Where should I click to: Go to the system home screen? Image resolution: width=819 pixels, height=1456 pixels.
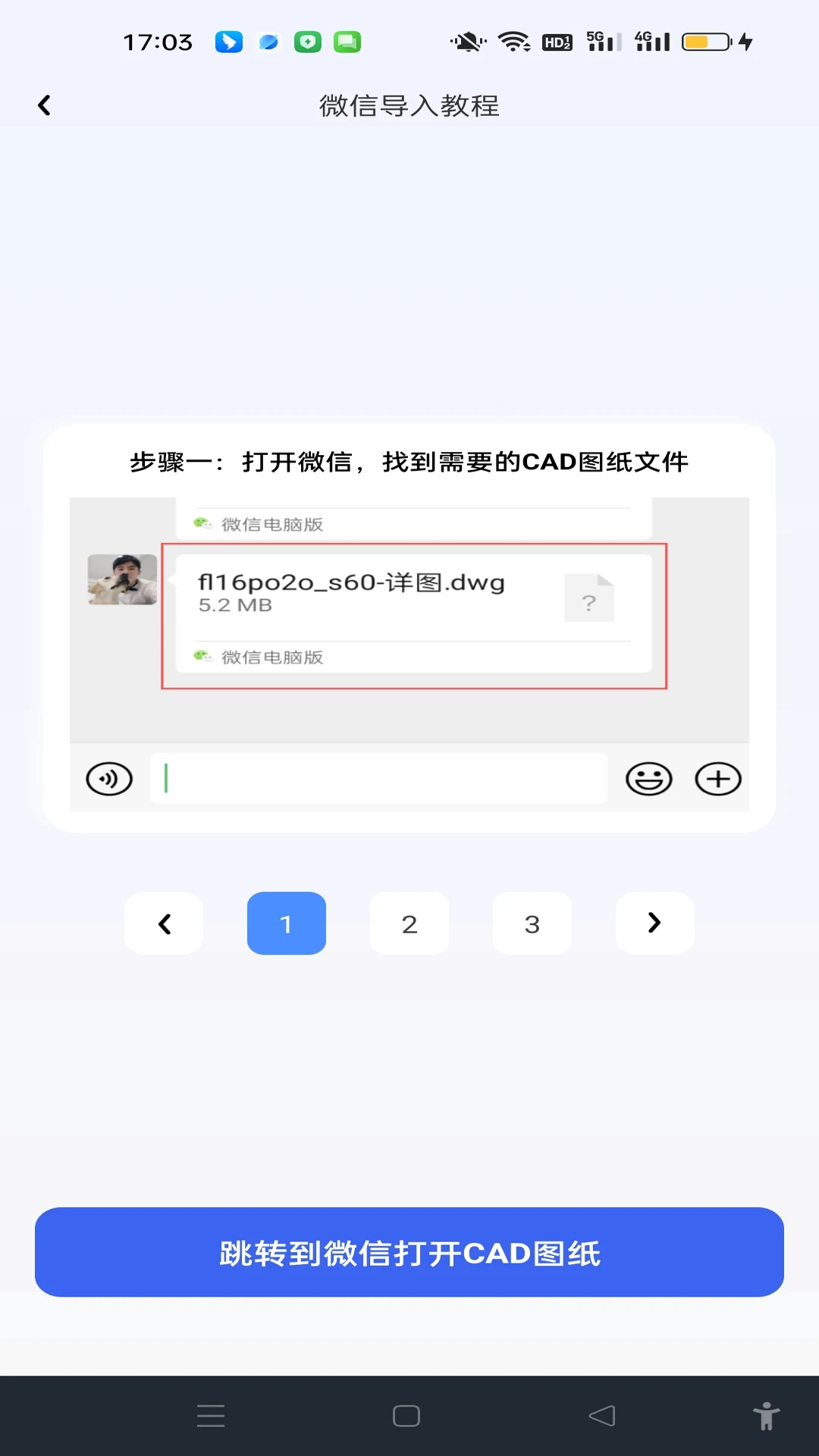(x=406, y=1416)
